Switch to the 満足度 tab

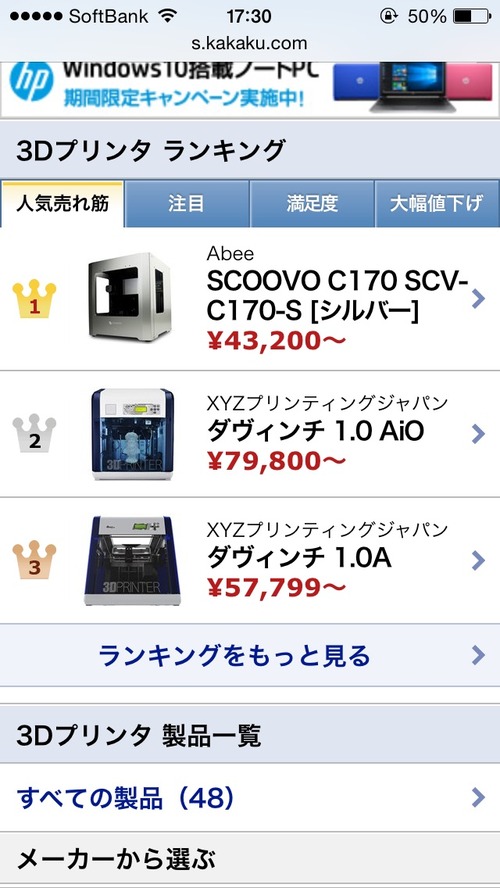(x=311, y=204)
